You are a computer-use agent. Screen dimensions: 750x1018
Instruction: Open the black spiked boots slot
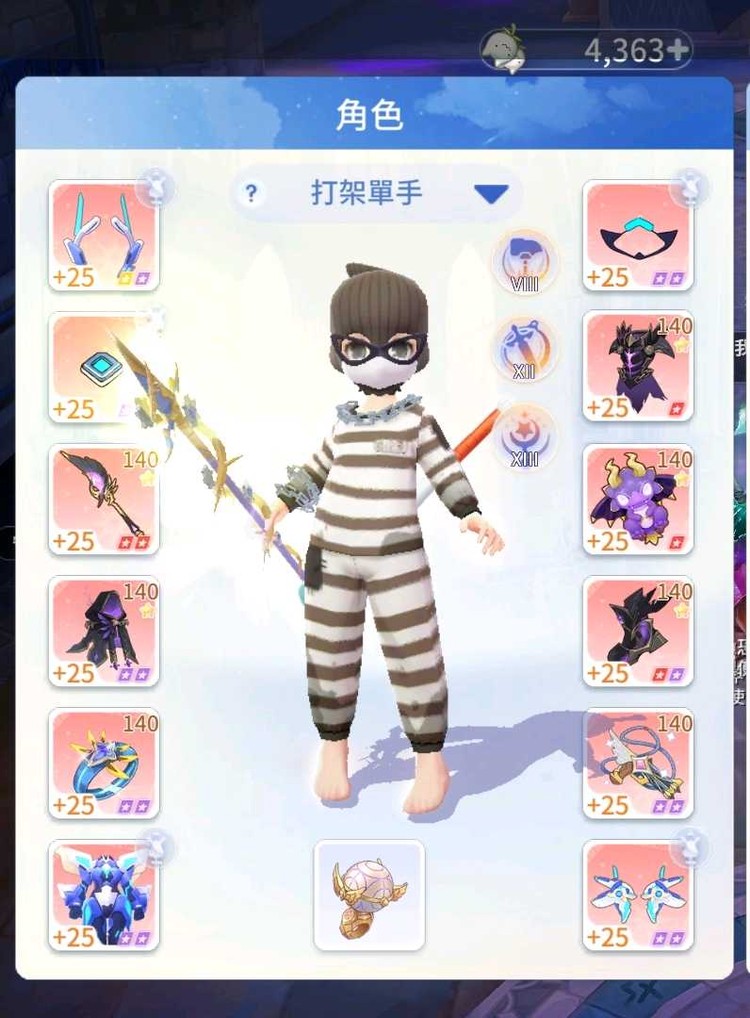638,632
